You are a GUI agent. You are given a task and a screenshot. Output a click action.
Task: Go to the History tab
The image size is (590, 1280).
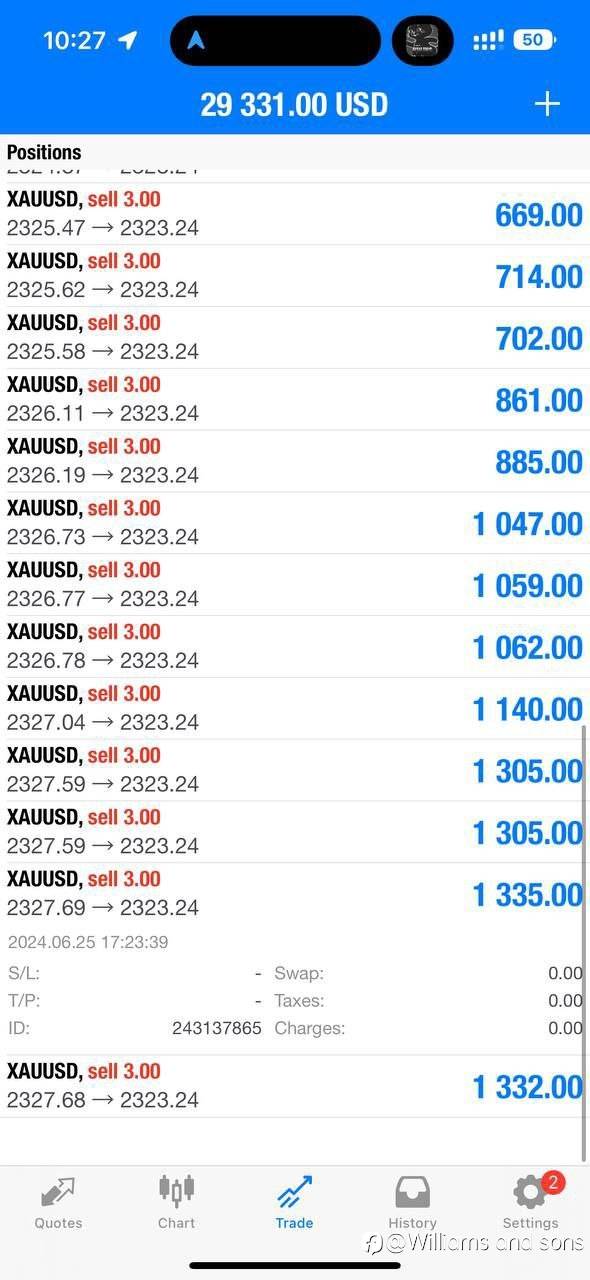(x=412, y=1202)
